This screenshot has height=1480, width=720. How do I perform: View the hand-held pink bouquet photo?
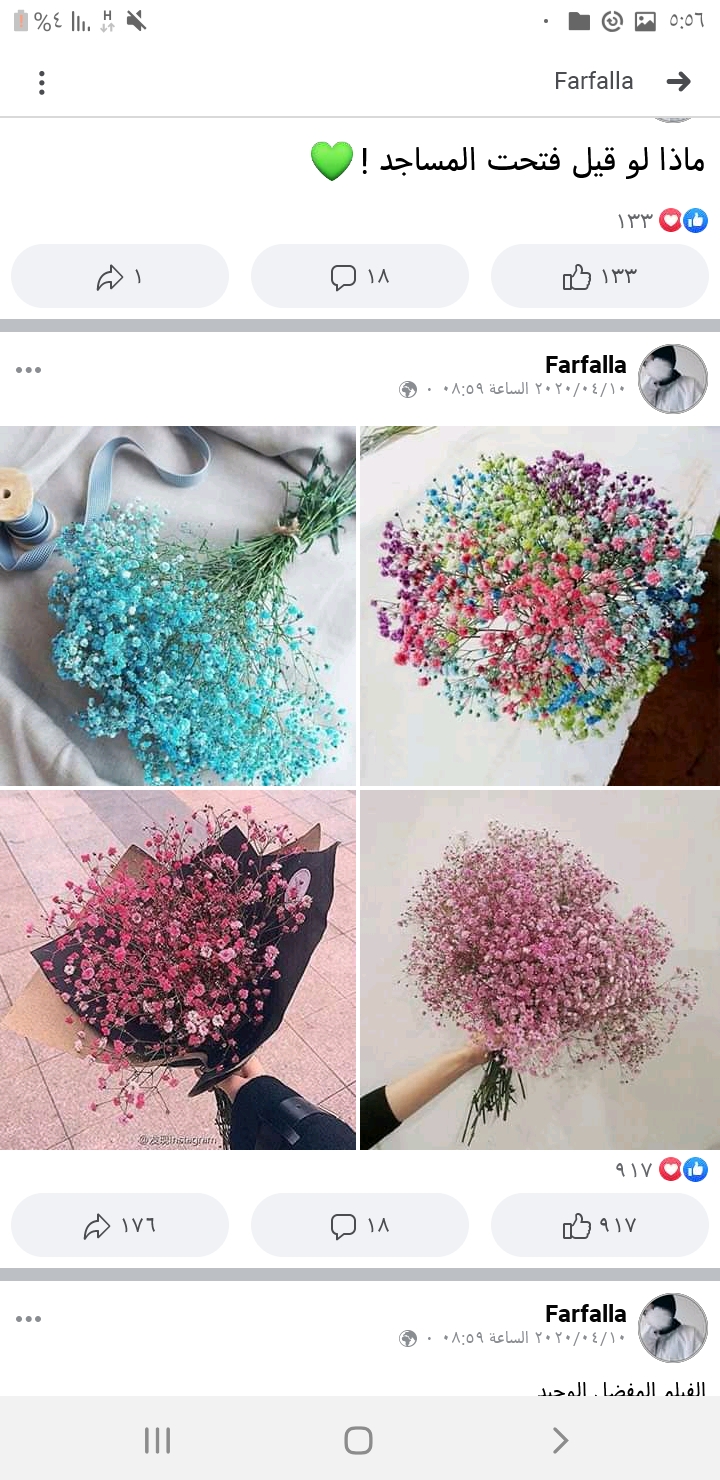click(x=540, y=970)
